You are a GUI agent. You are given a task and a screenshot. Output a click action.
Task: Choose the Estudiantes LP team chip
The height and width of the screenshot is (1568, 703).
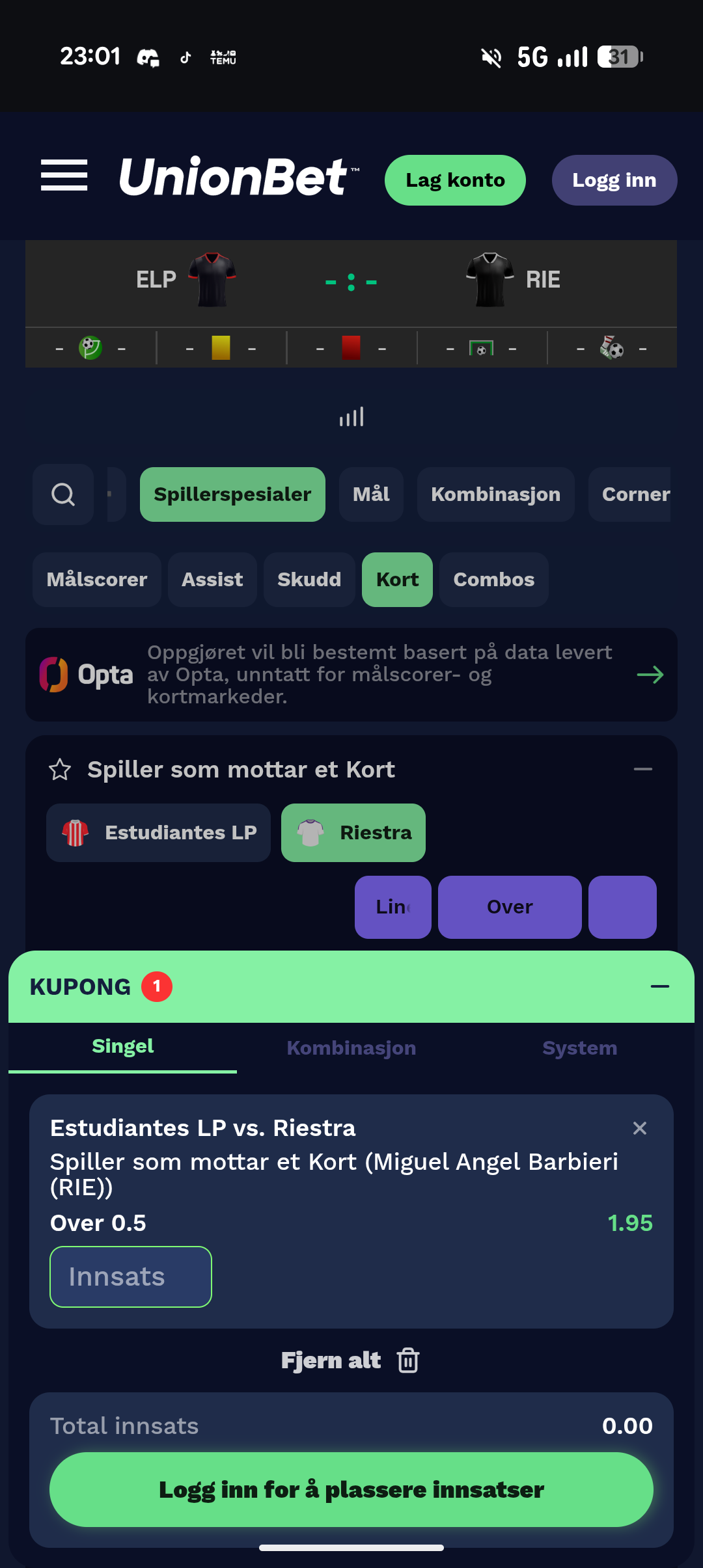(158, 833)
